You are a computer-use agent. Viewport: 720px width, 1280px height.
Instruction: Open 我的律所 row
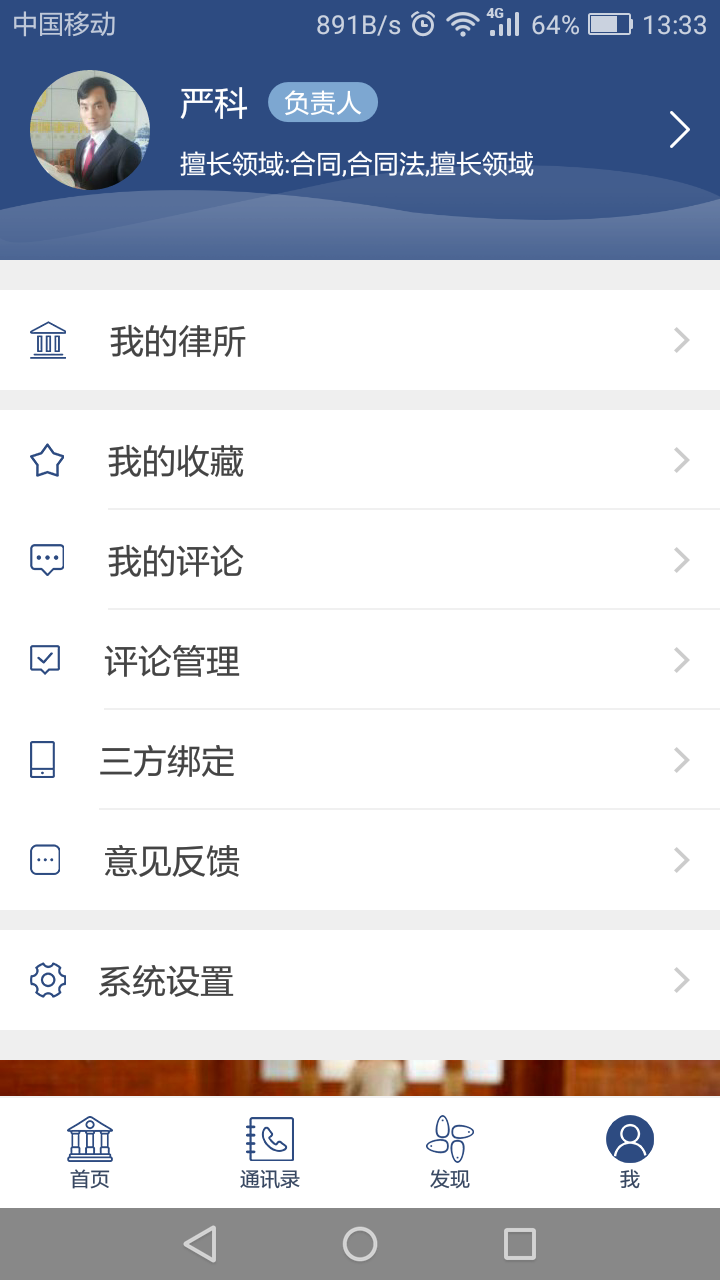pos(360,341)
